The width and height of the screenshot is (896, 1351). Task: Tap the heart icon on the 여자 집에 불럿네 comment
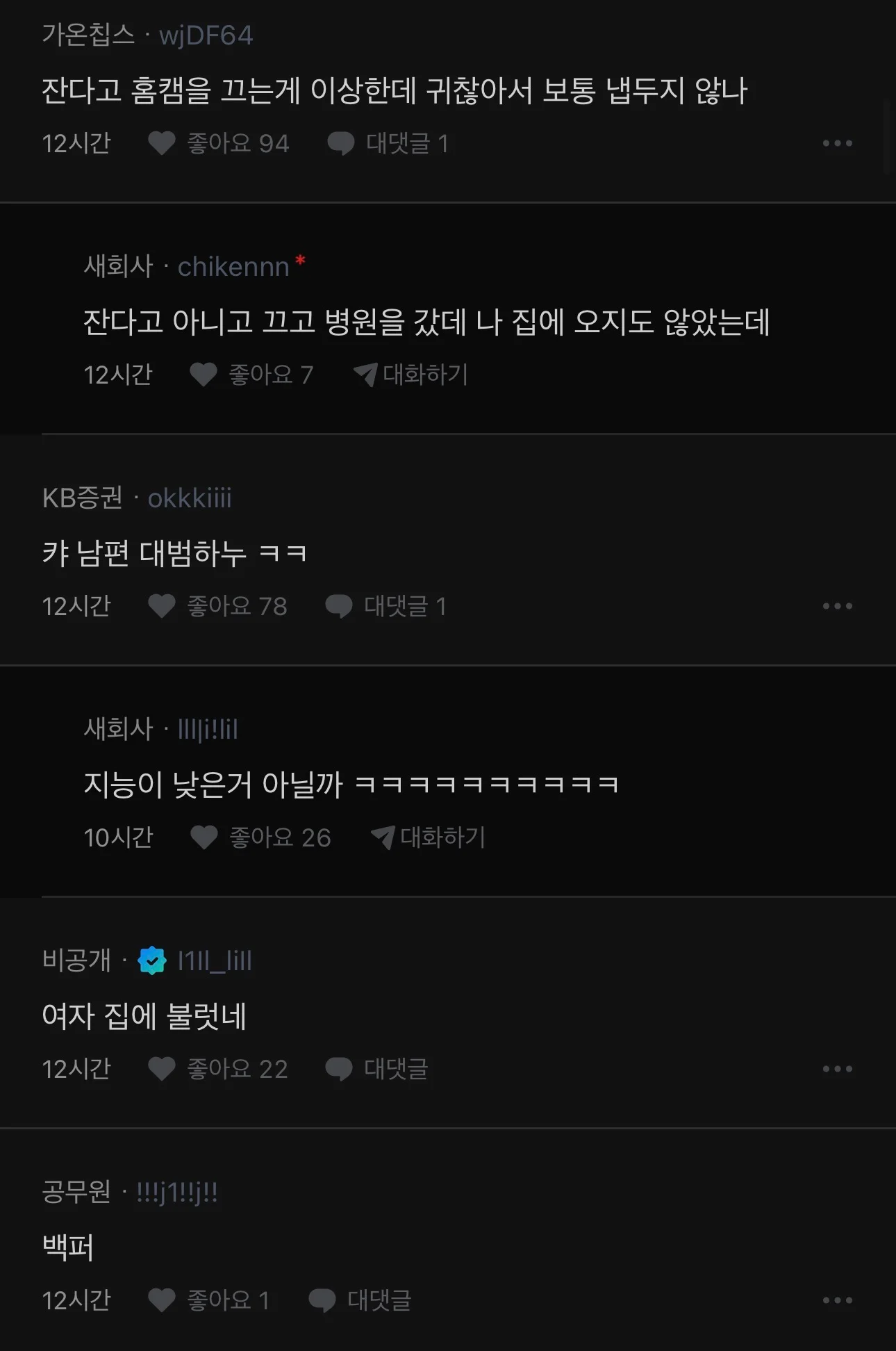pyautogui.click(x=162, y=1068)
